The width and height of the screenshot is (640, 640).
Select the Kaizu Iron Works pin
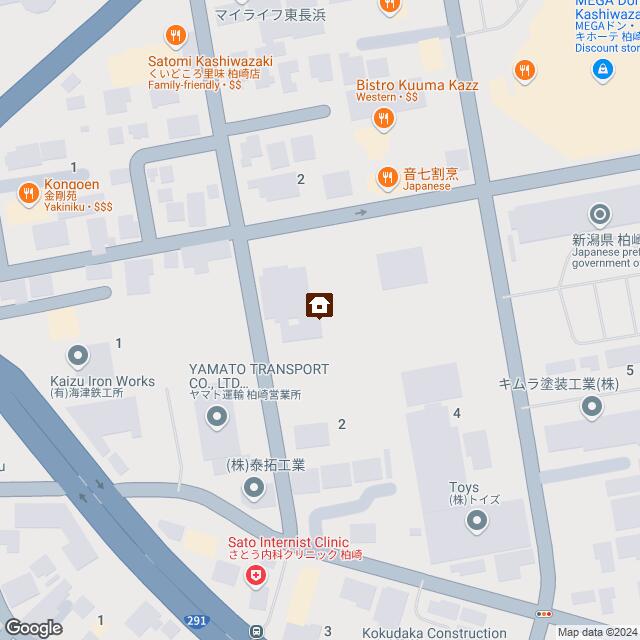78,355
